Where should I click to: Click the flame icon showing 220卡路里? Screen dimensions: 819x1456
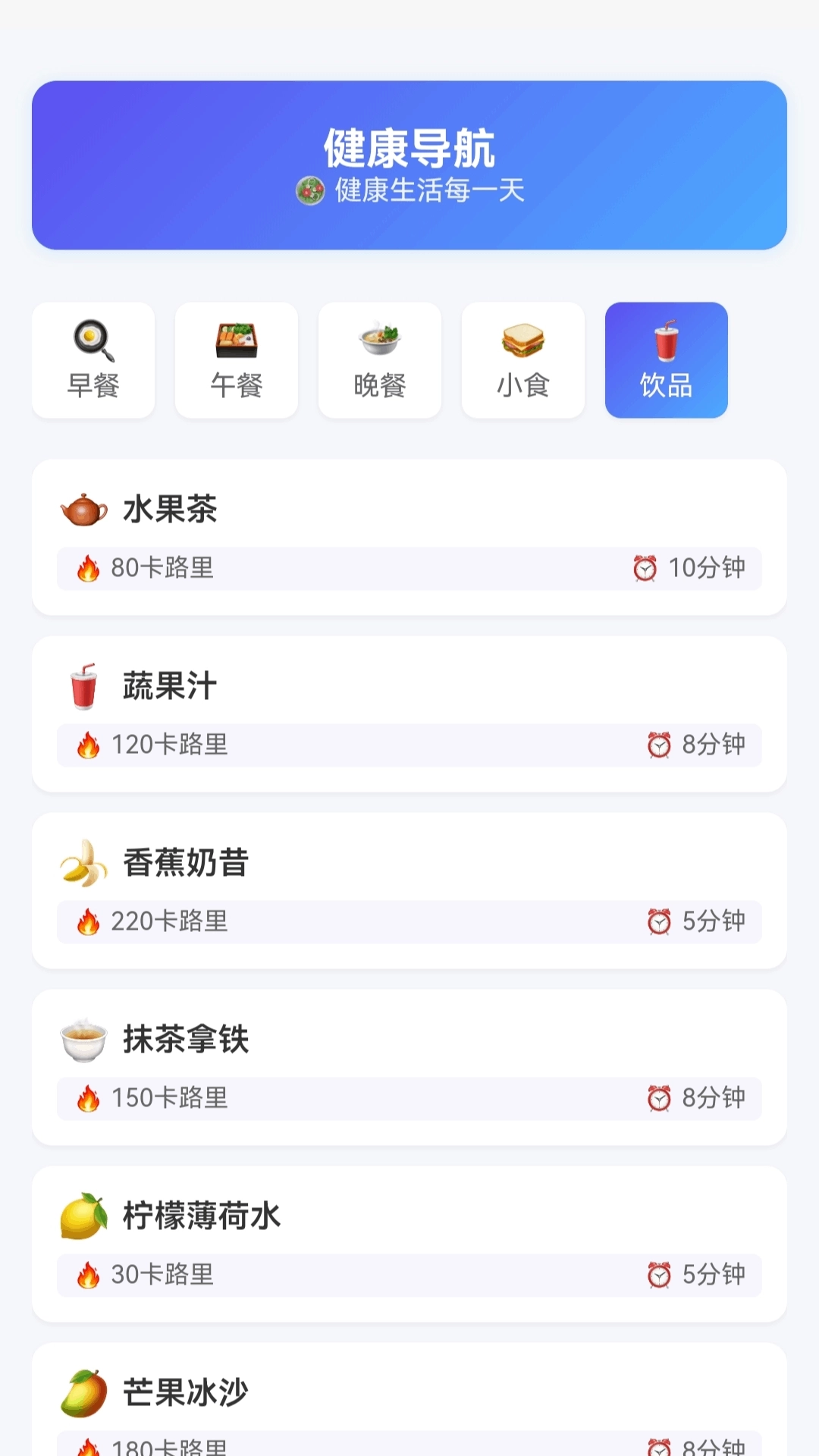(x=89, y=922)
